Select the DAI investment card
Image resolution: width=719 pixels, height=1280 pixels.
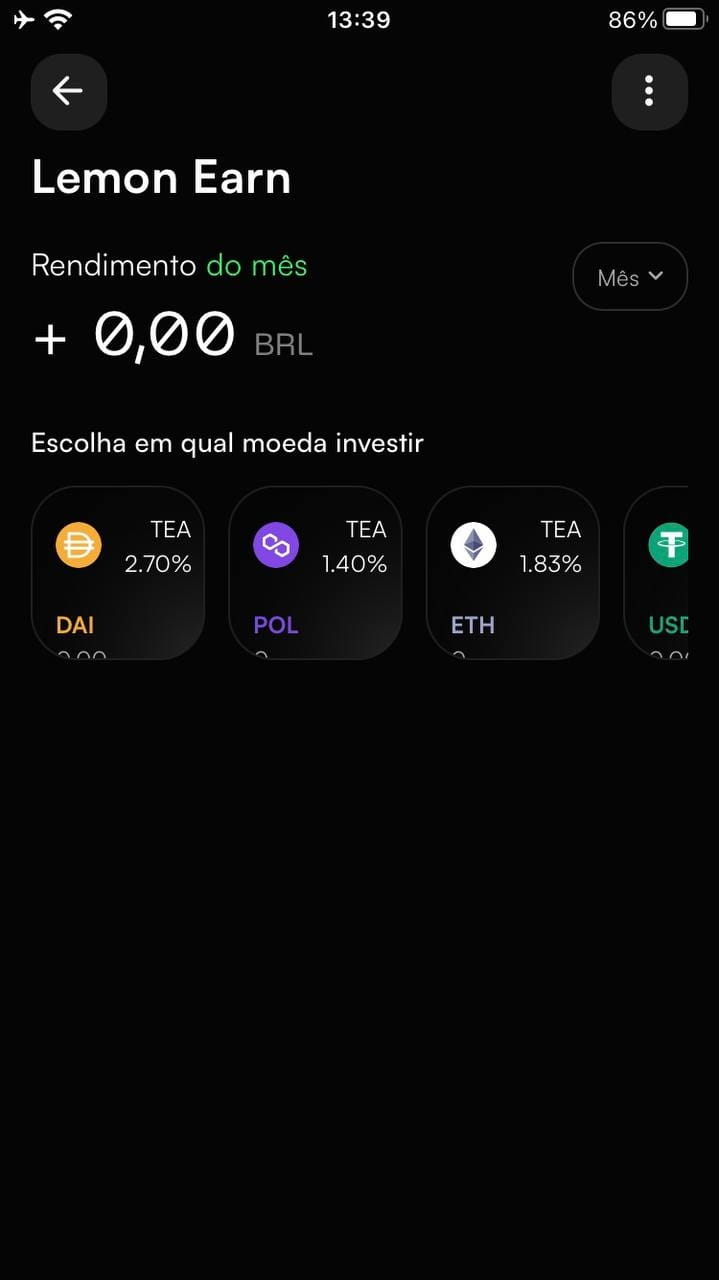click(x=118, y=573)
